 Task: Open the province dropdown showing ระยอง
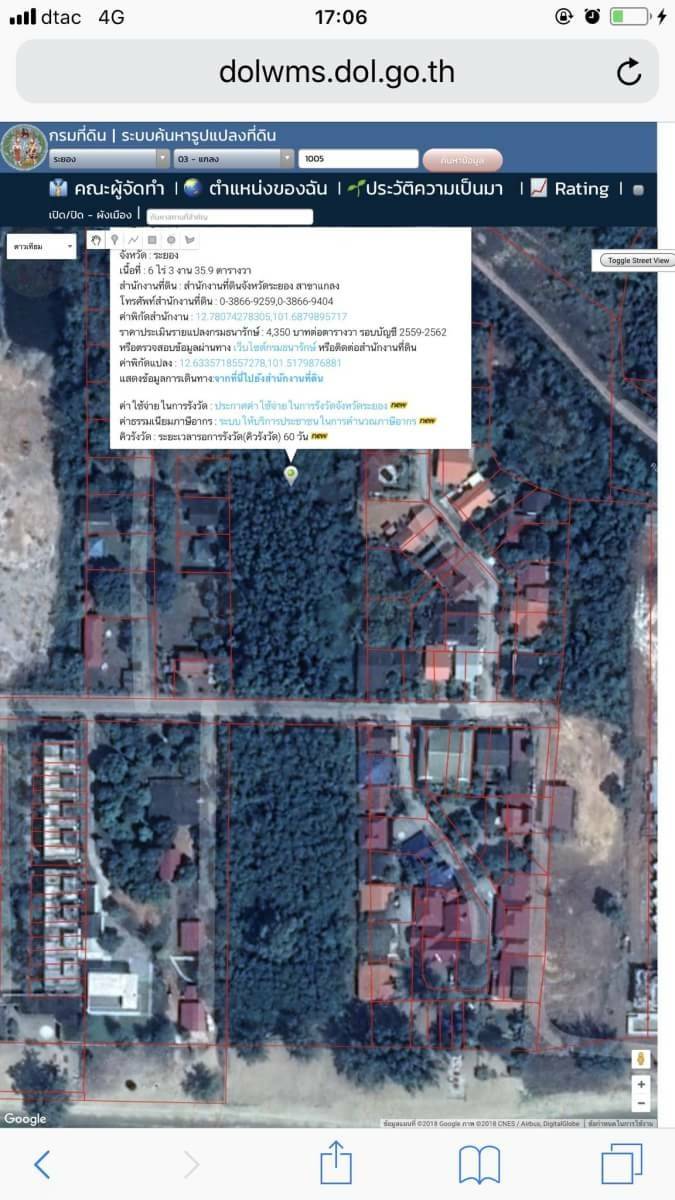point(110,159)
